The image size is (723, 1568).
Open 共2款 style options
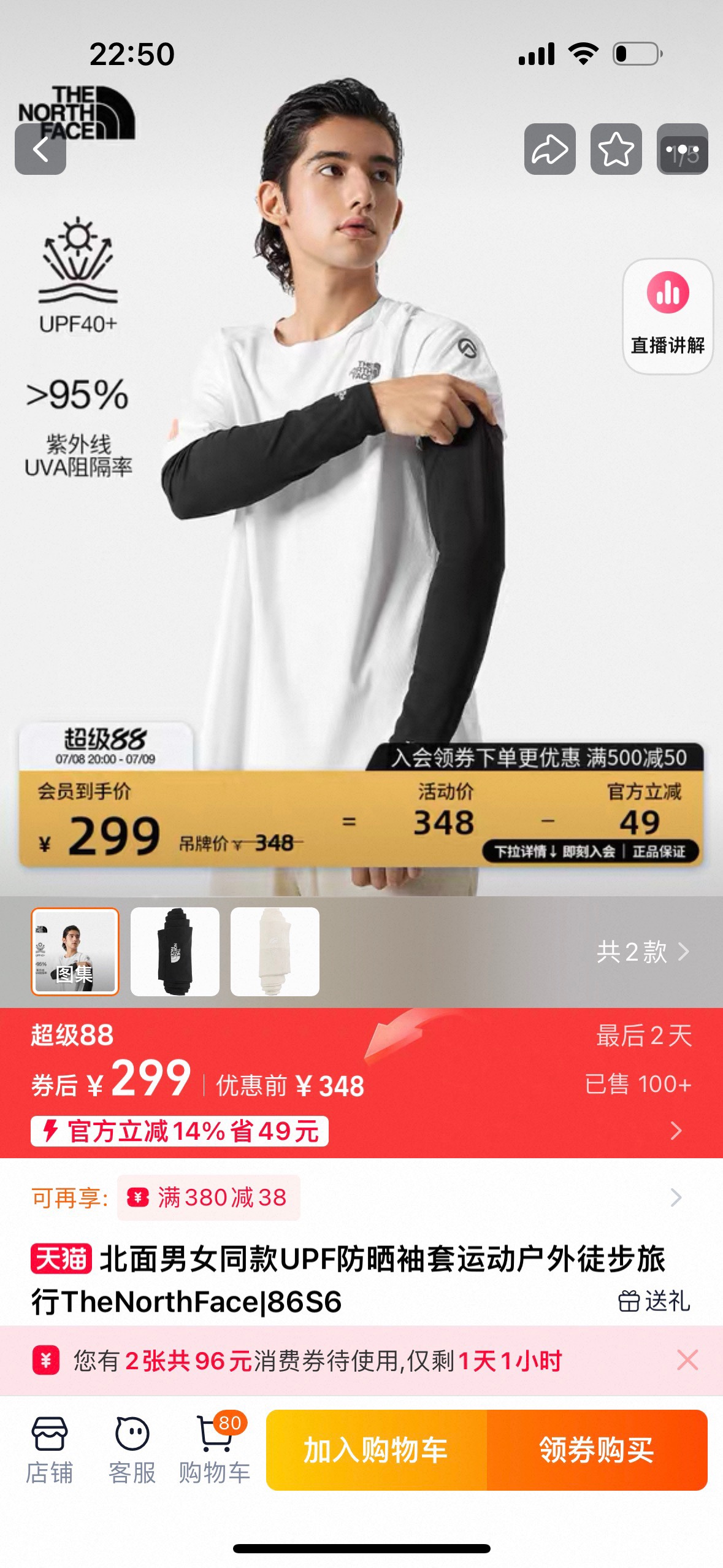(x=642, y=951)
